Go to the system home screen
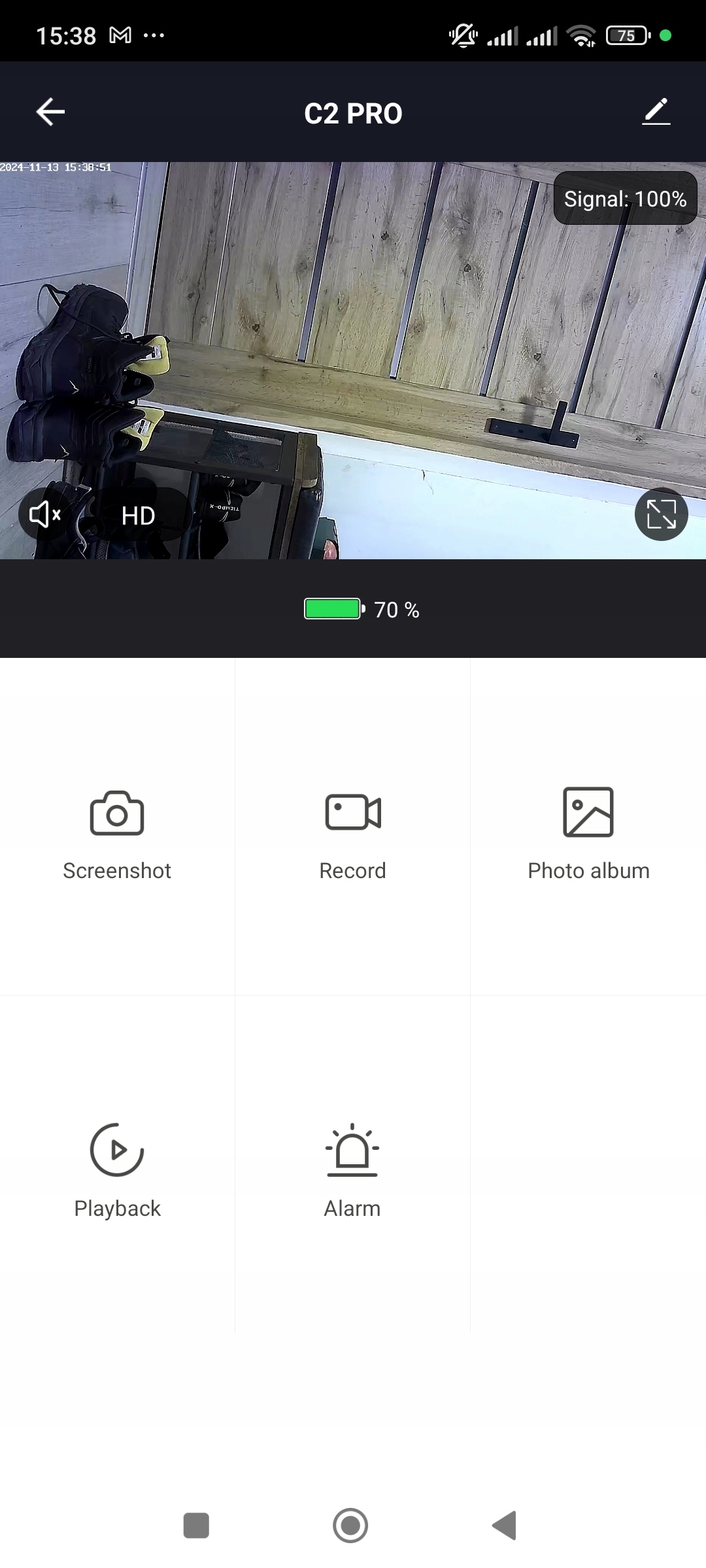Viewport: 706px width, 1568px height. [x=350, y=1526]
